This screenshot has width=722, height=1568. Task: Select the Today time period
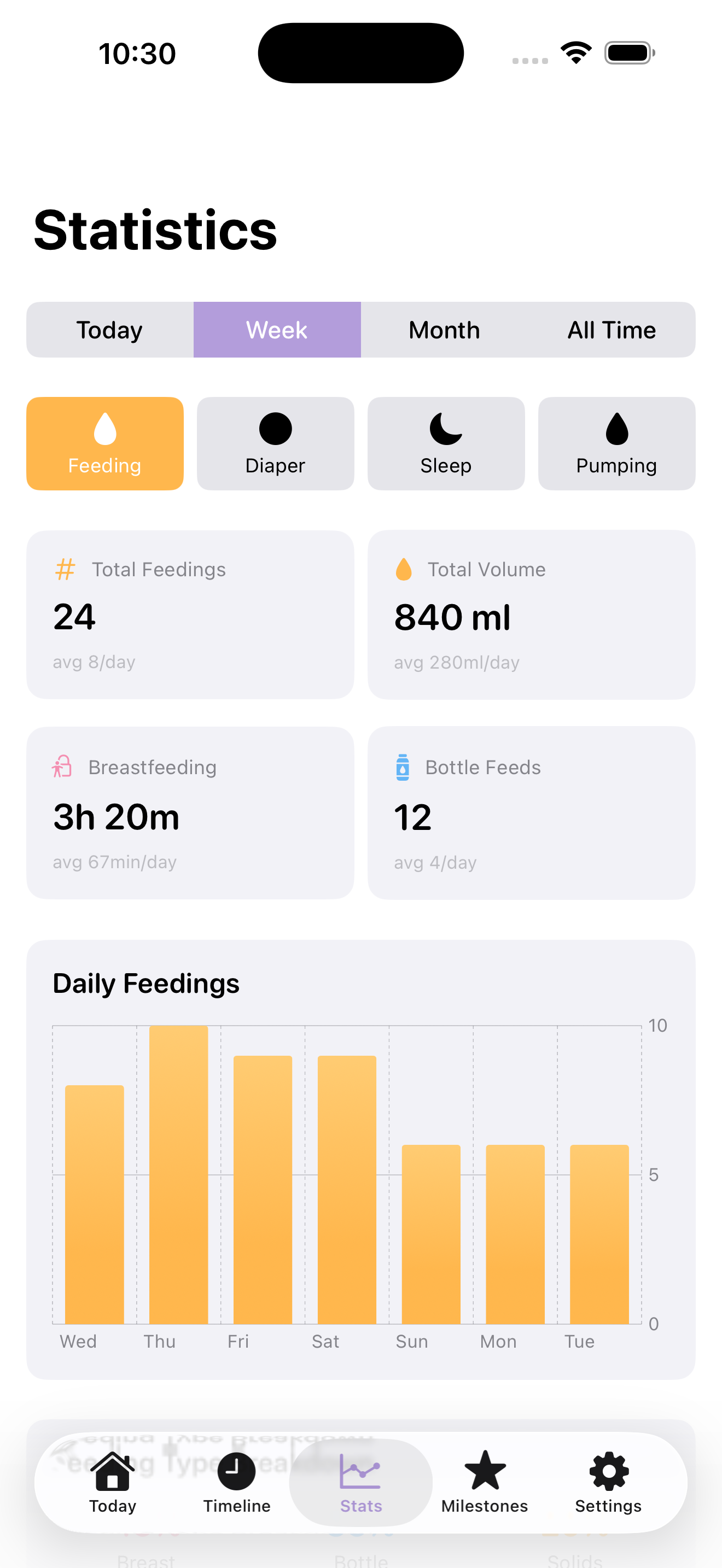click(109, 330)
